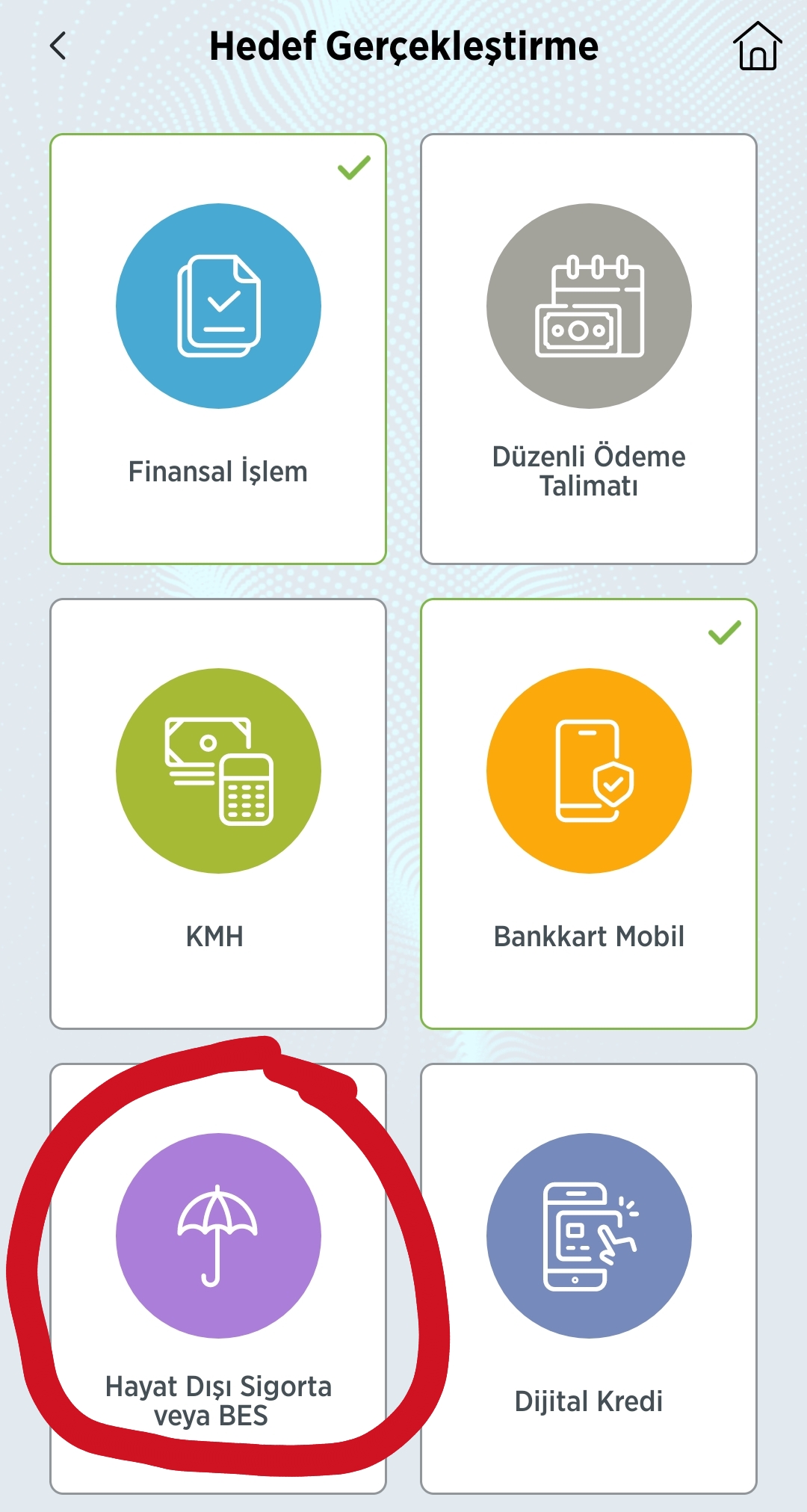Return to the home screen icon

[757, 46]
